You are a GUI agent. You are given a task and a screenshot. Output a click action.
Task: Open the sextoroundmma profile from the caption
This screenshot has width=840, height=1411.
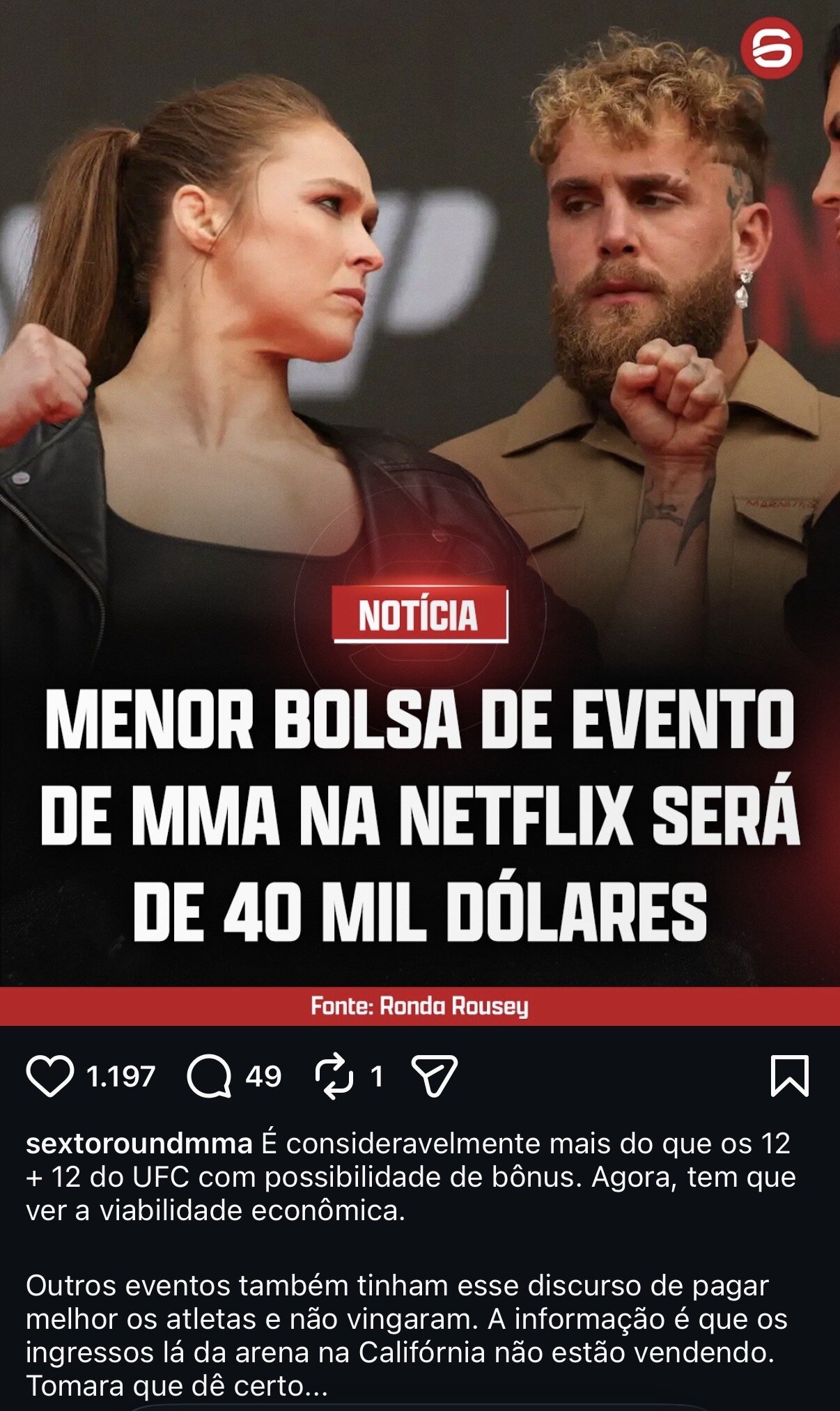139,1144
